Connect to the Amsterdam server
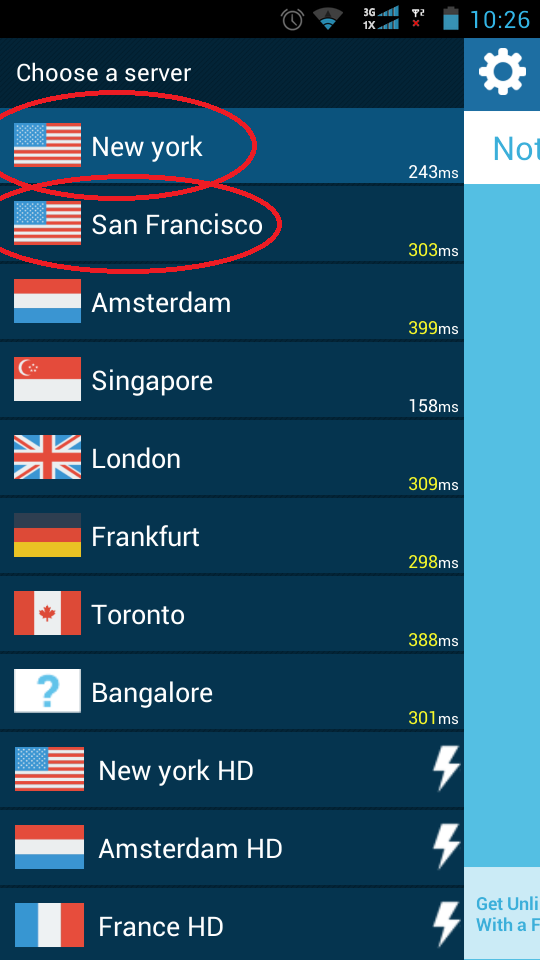 click(x=231, y=301)
